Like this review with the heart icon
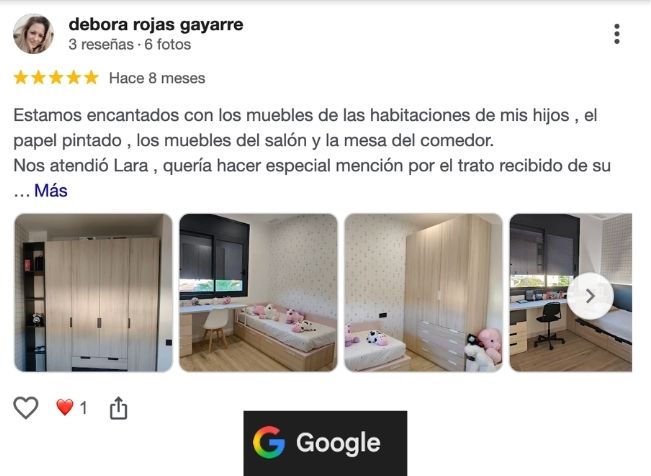 [26, 408]
